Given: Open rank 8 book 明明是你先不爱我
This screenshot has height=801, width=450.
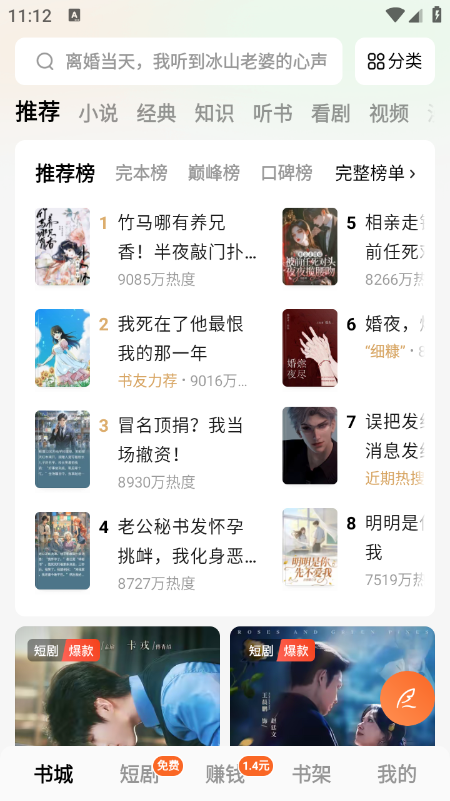Looking at the screenshot, I should tap(353, 548).
